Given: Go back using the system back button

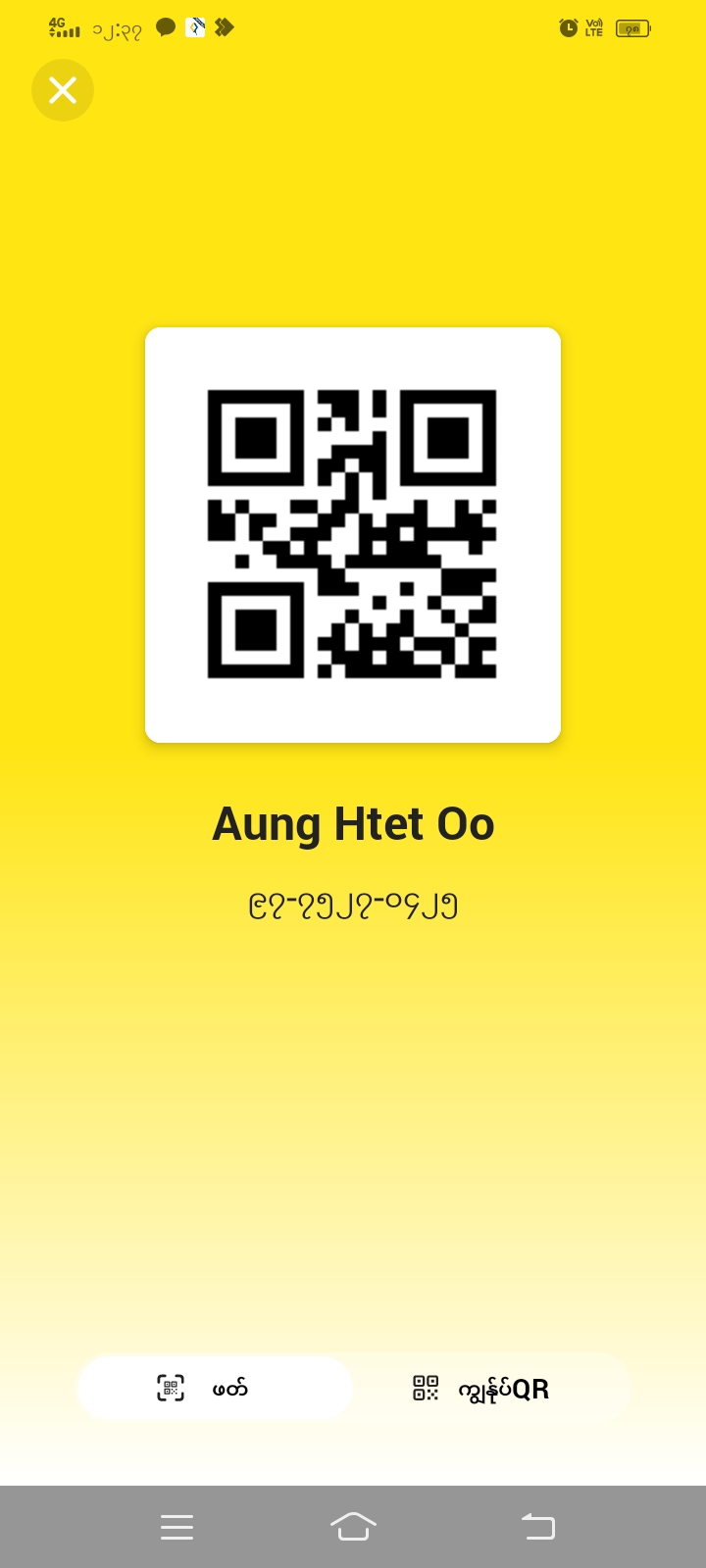Looking at the screenshot, I should pyautogui.click(x=538, y=1526).
